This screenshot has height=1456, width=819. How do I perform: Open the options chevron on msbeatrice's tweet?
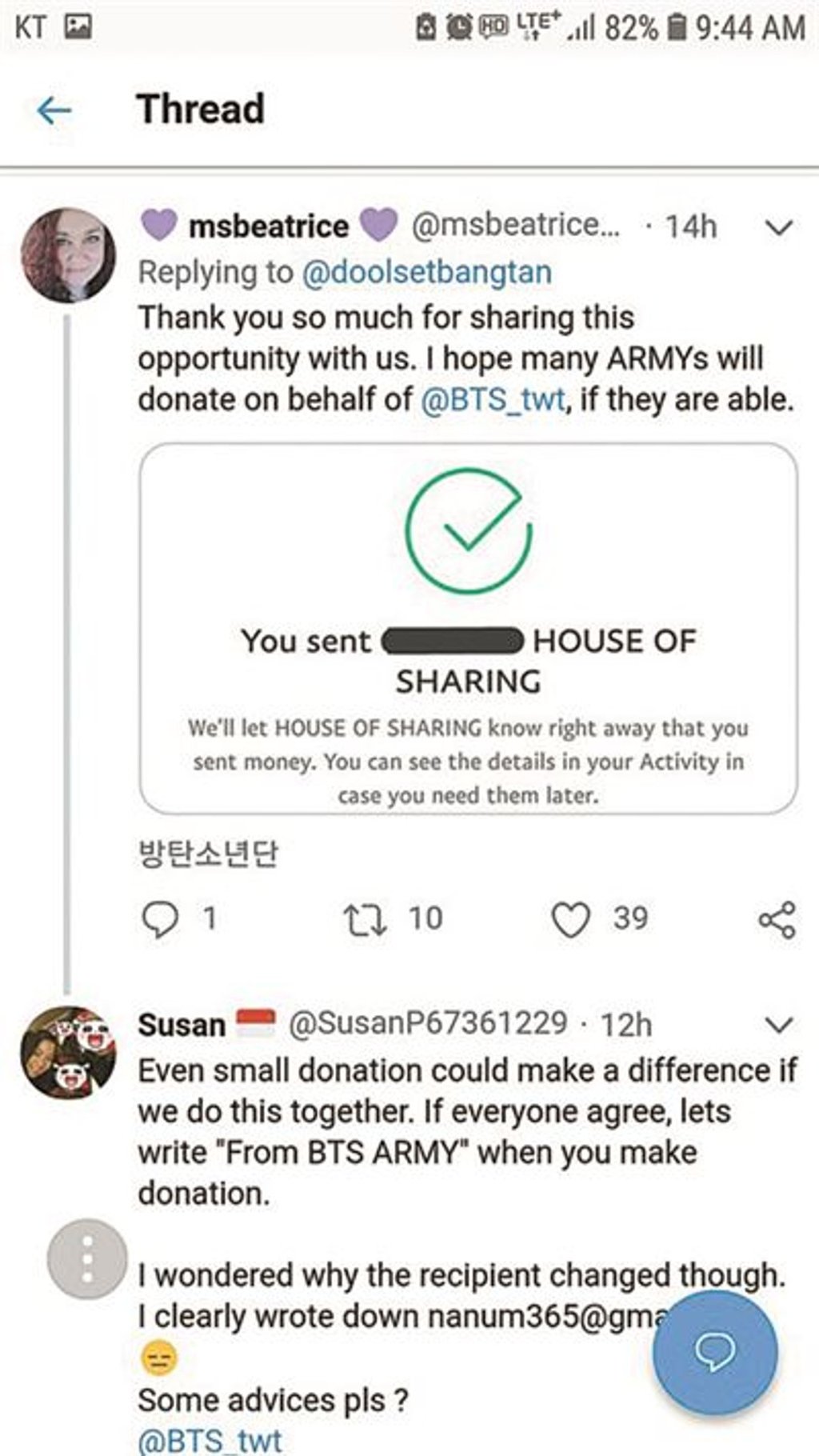click(779, 229)
